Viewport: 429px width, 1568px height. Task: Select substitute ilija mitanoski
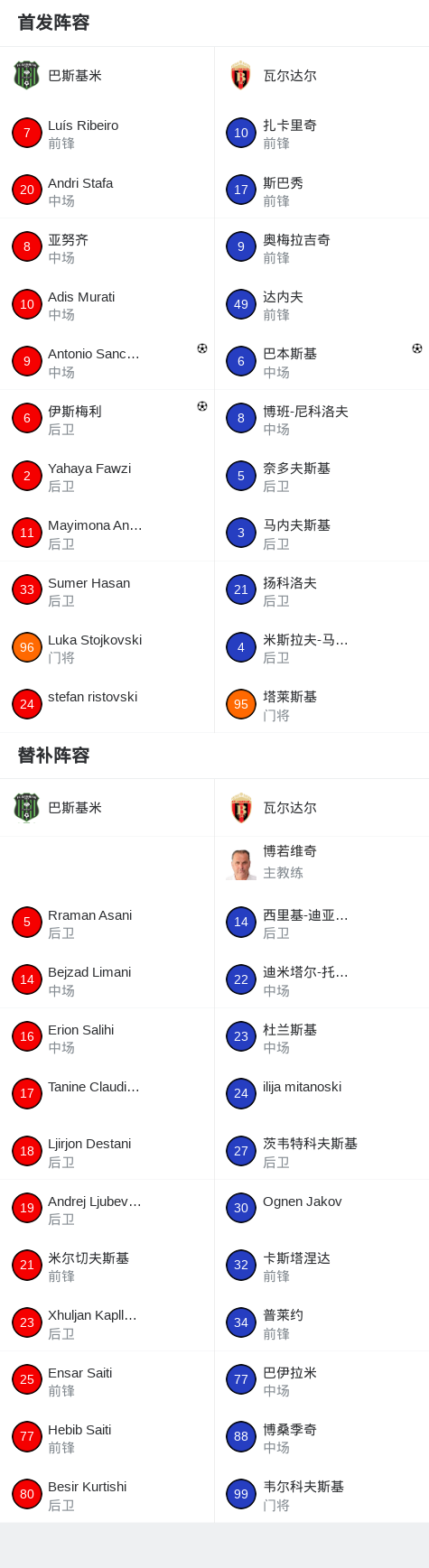pyautogui.click(x=322, y=1094)
